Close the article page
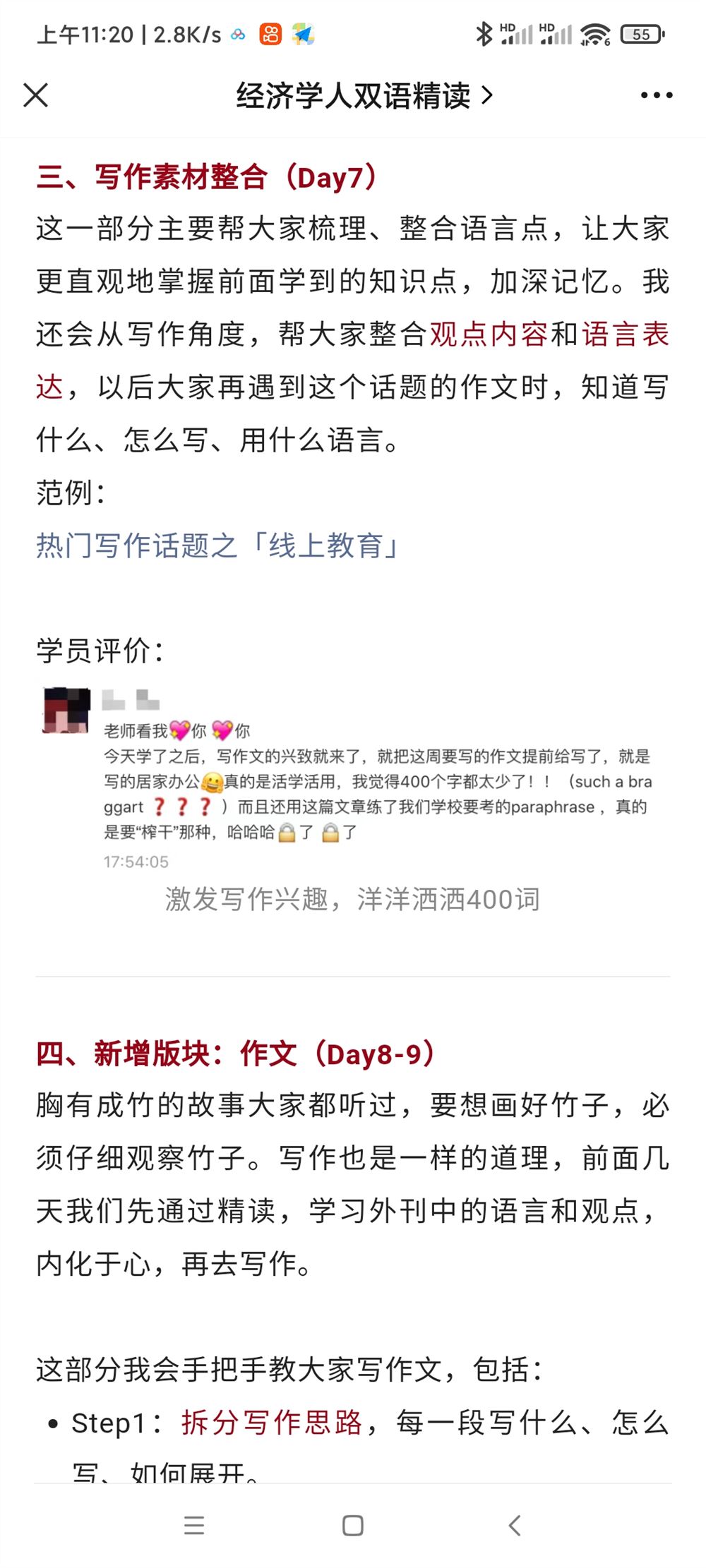Viewport: 706px width, 1568px height. coord(35,95)
